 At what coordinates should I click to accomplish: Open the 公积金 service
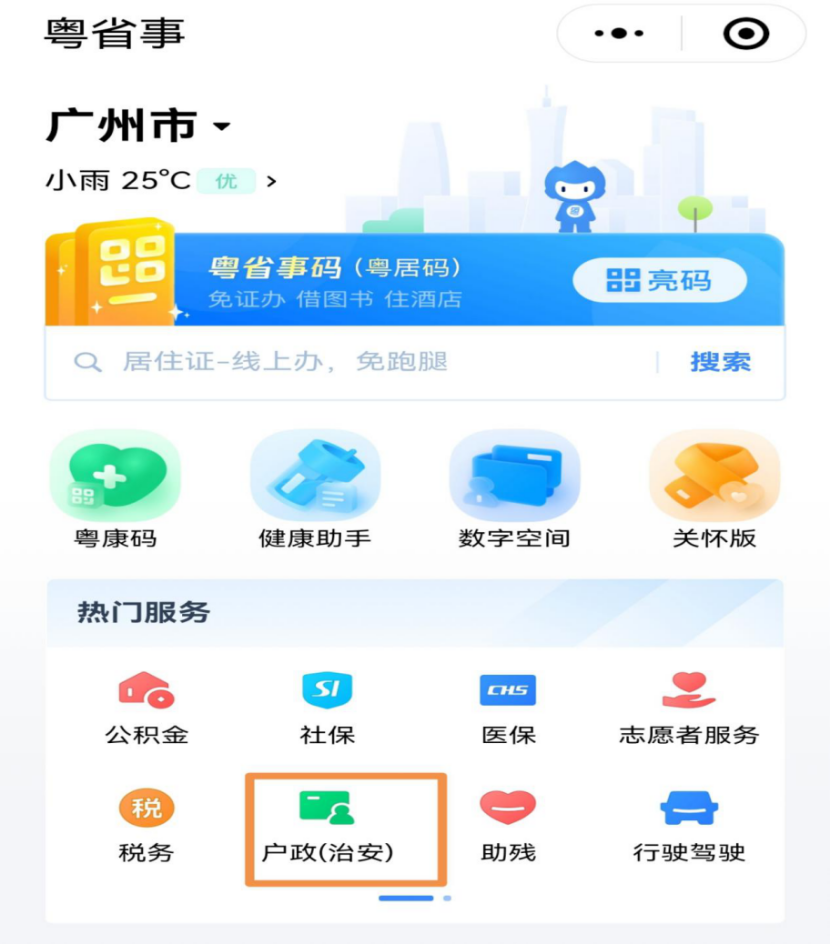tap(146, 708)
